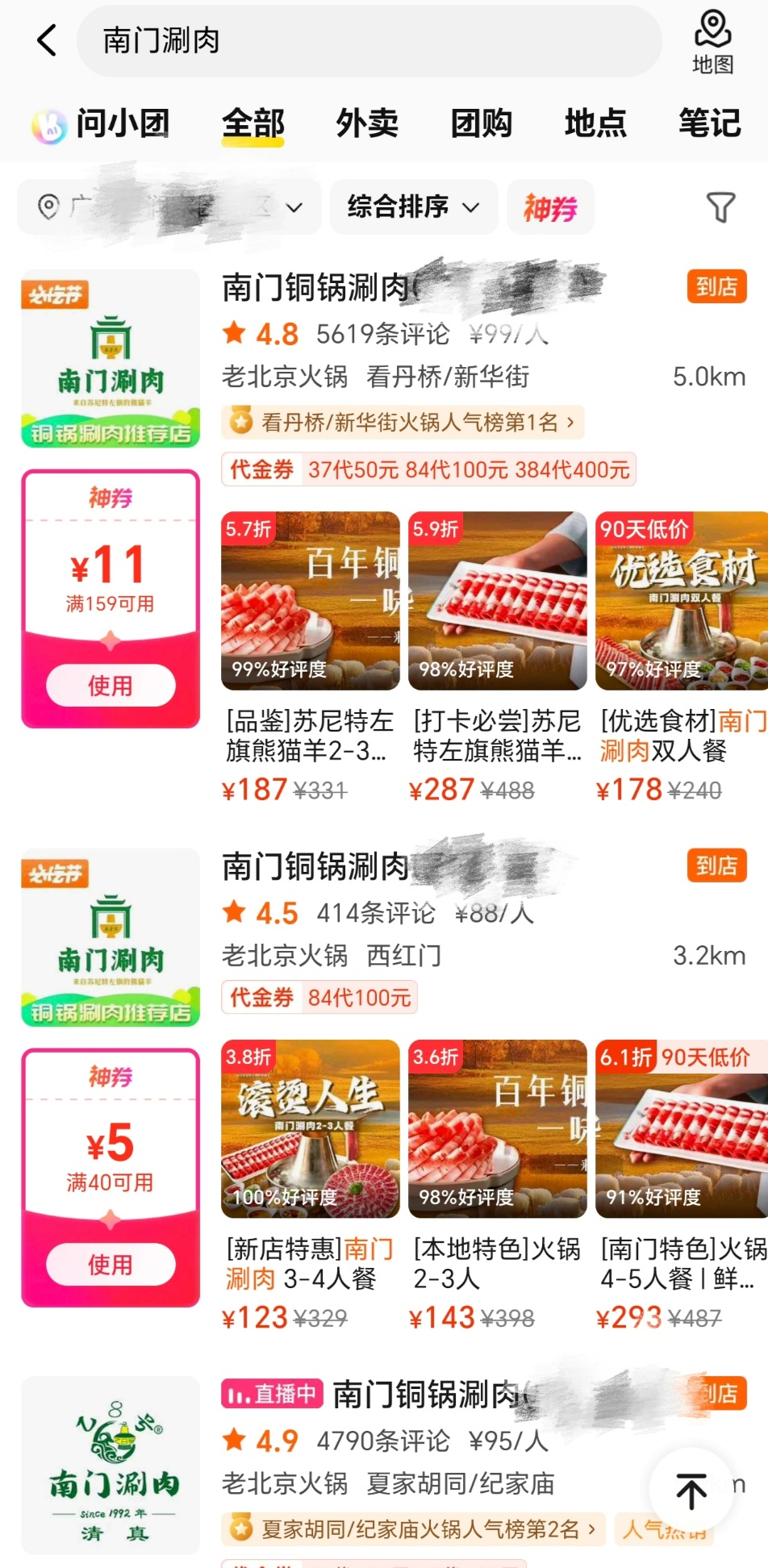Expand the location filter dropdown
Image resolution: width=768 pixels, height=1568 pixels.
pyautogui.click(x=169, y=207)
